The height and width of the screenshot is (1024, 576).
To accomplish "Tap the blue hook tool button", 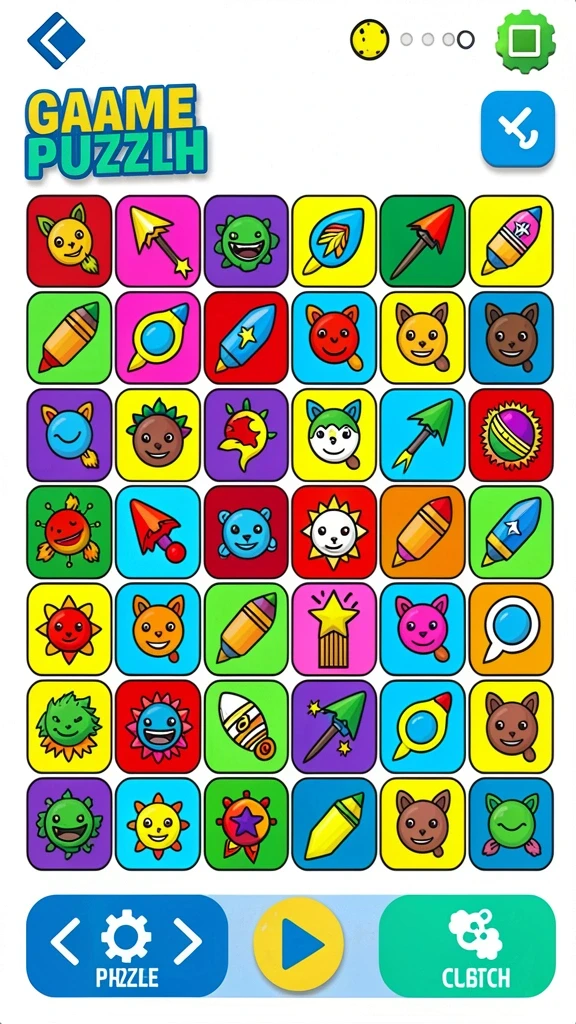I will [518, 129].
